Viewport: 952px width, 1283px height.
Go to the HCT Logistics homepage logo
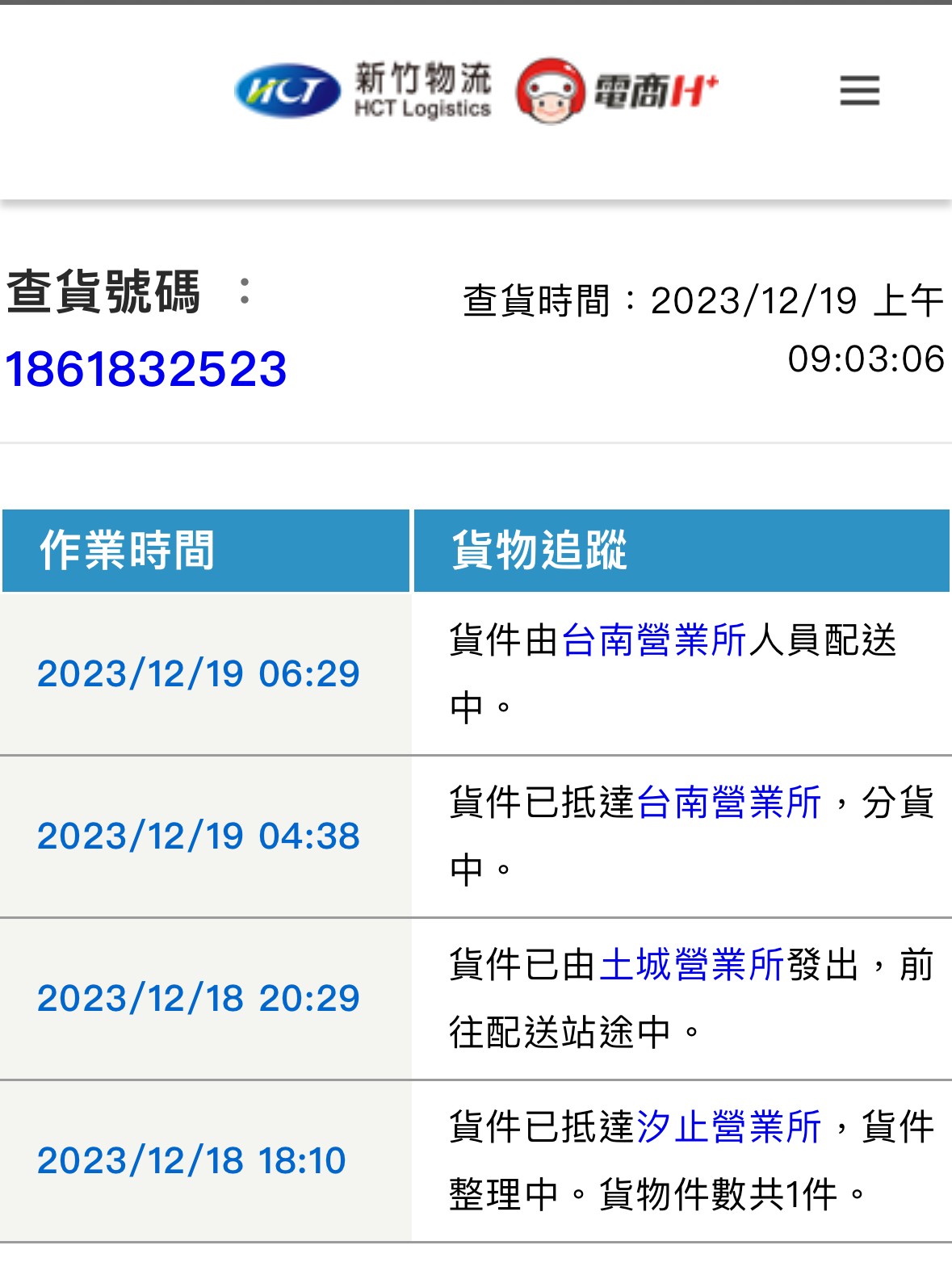(363, 90)
